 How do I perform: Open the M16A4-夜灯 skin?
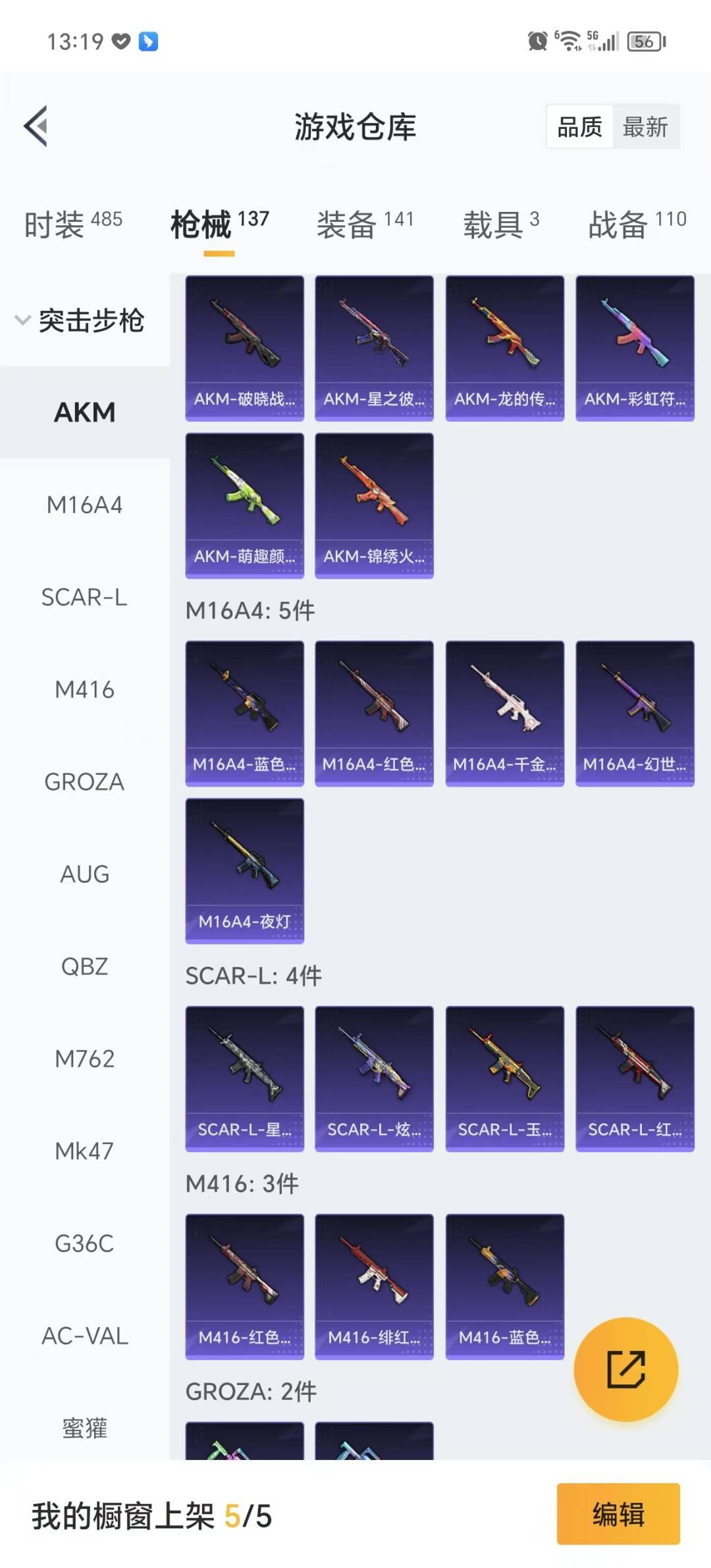point(244,870)
